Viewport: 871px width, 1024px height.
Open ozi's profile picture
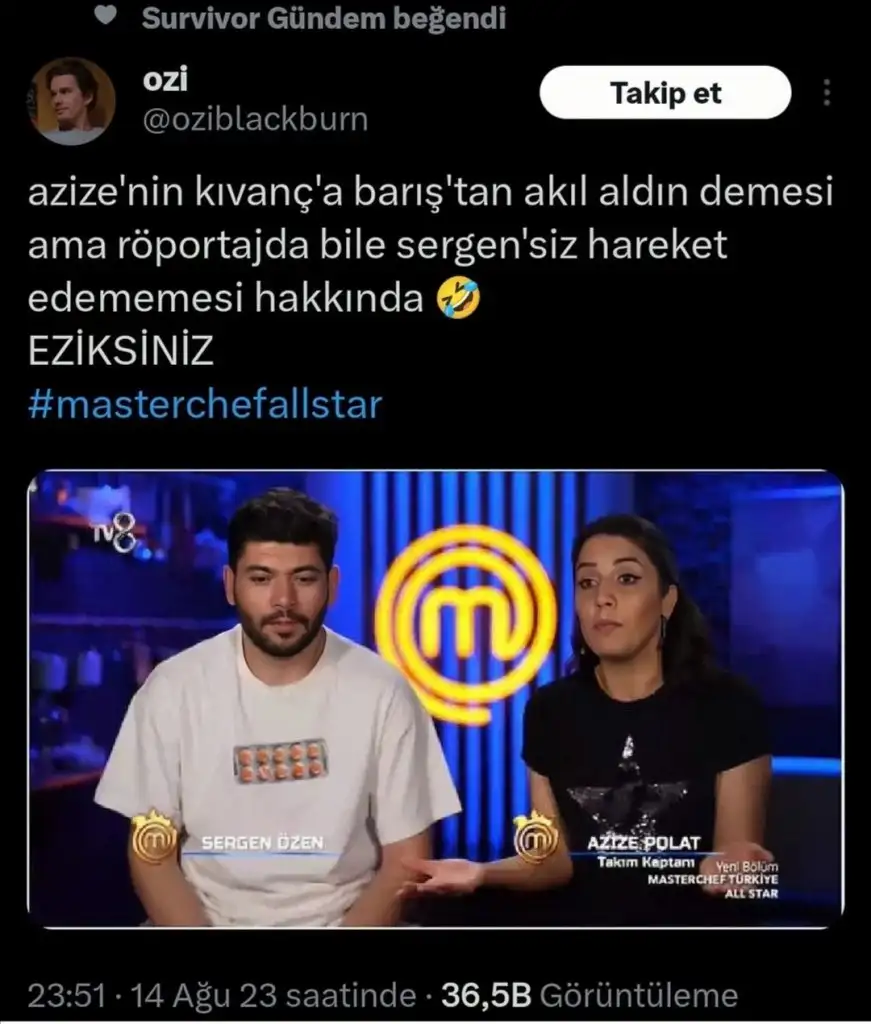tap(71, 100)
